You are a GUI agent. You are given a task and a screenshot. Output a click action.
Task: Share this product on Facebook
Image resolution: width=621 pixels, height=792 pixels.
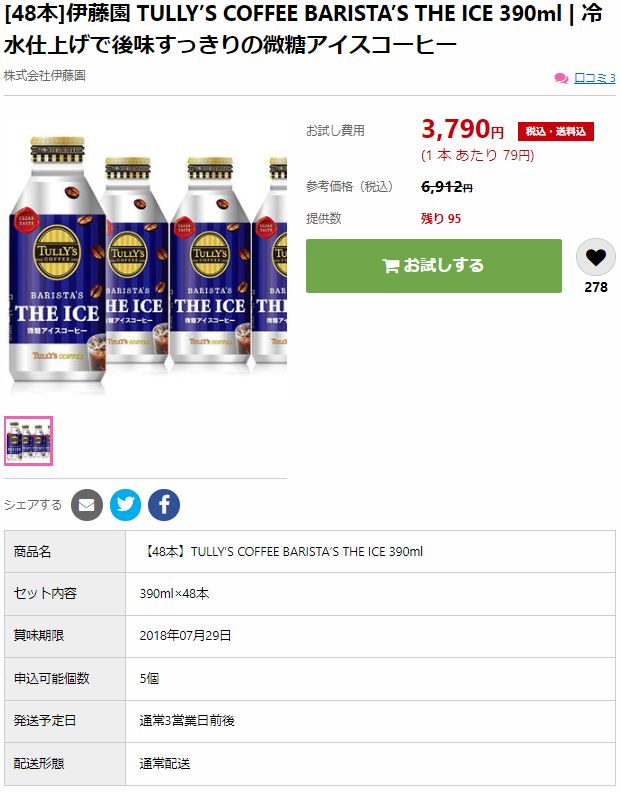pos(164,505)
